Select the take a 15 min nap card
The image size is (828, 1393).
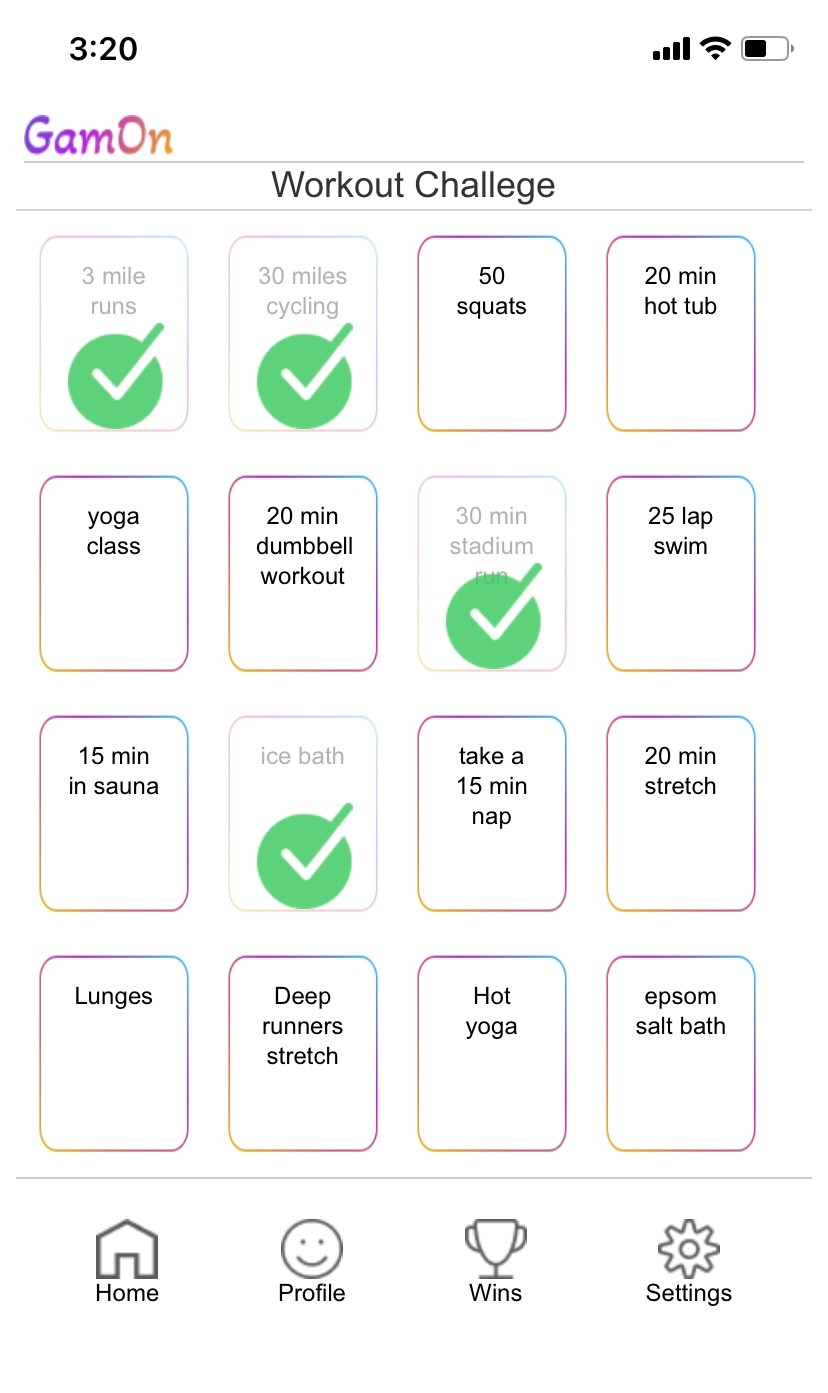492,813
